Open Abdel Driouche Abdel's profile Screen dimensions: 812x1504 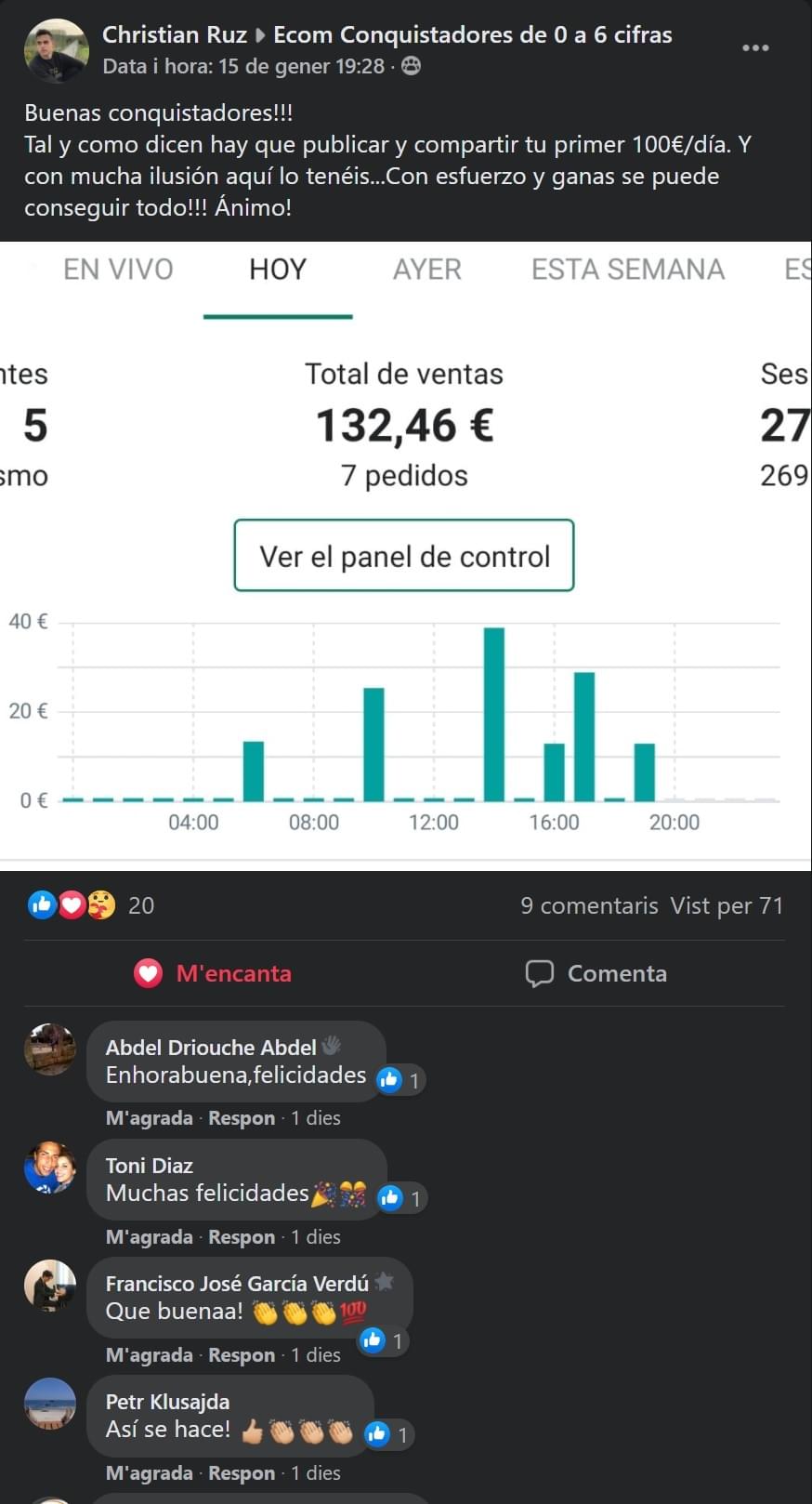pyautogui.click(x=211, y=1048)
